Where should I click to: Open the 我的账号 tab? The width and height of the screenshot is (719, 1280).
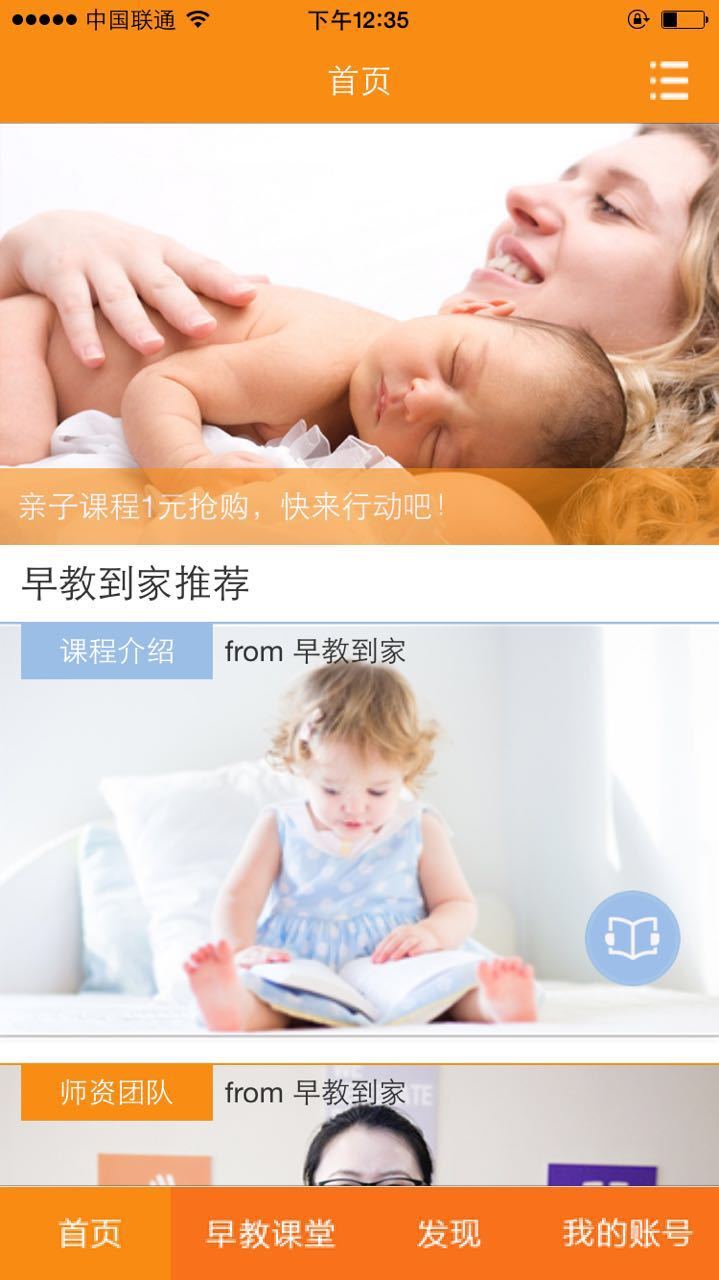click(627, 1233)
